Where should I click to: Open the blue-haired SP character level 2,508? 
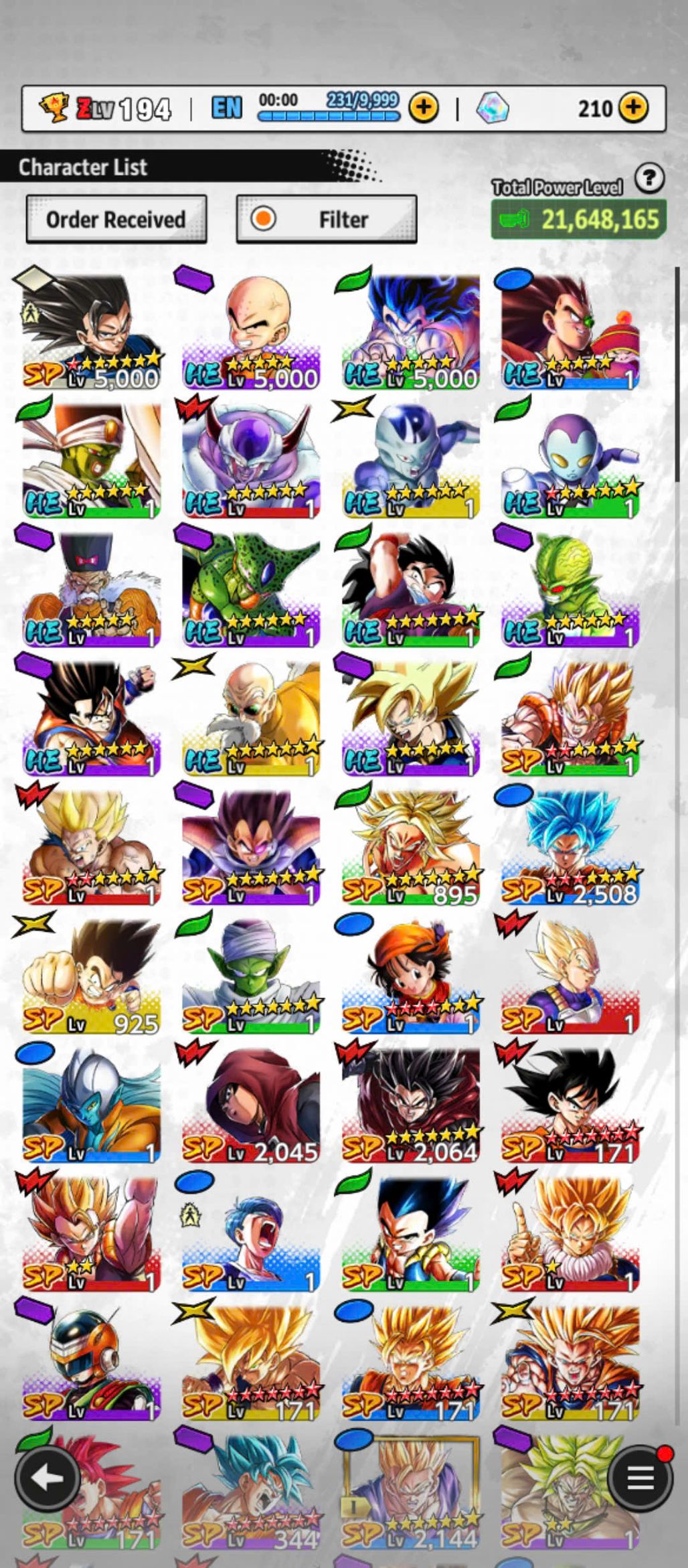click(x=570, y=848)
